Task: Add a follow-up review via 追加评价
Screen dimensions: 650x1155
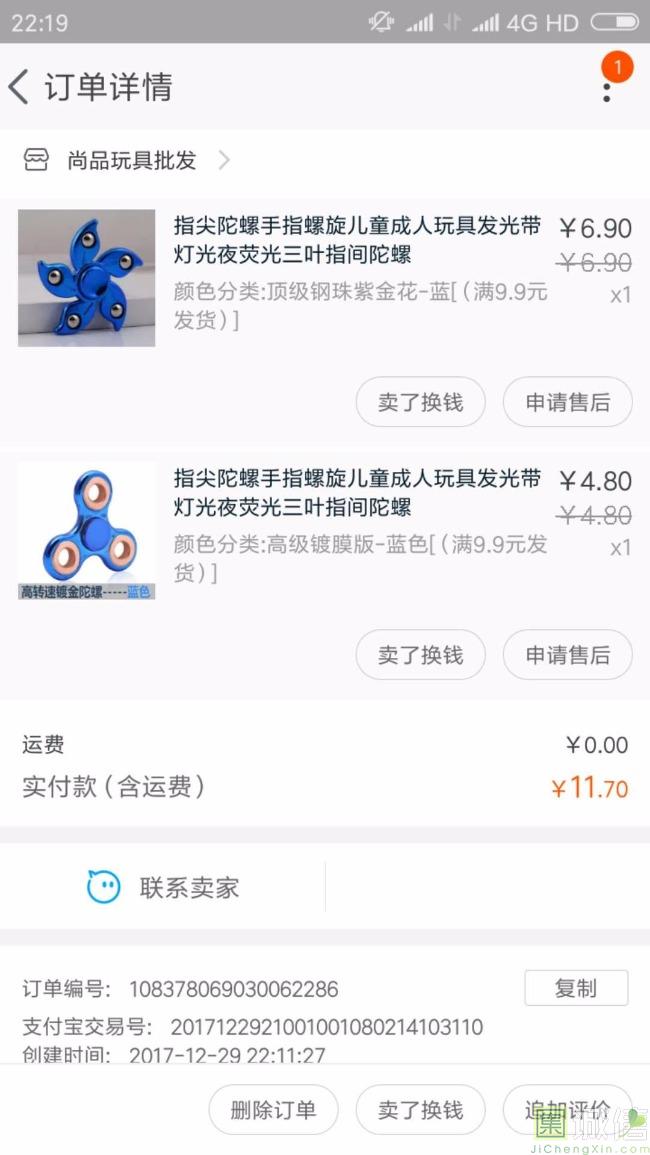Action: 567,1110
